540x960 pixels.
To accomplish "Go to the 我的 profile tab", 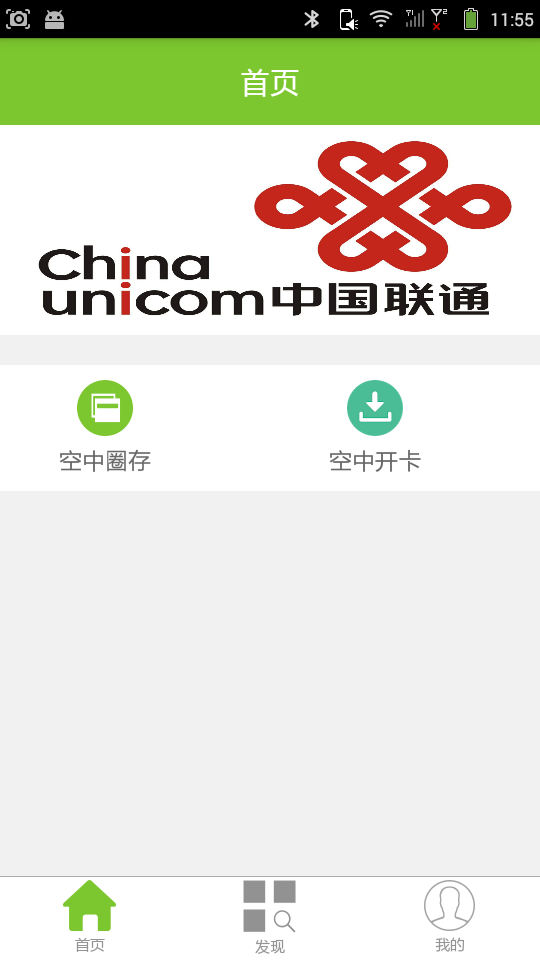I will 449,917.
